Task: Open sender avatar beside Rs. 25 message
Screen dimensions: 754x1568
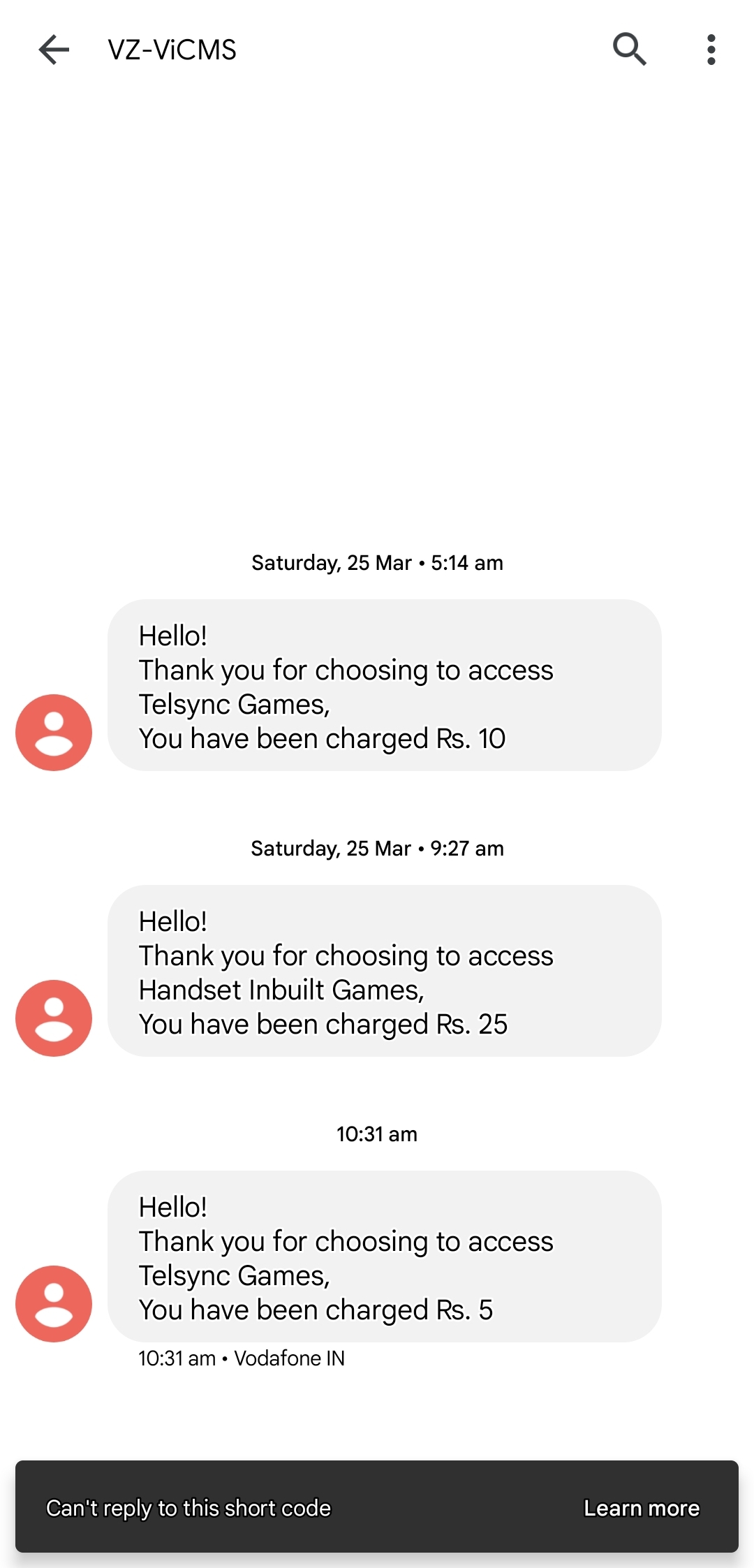Action: 54,1018
